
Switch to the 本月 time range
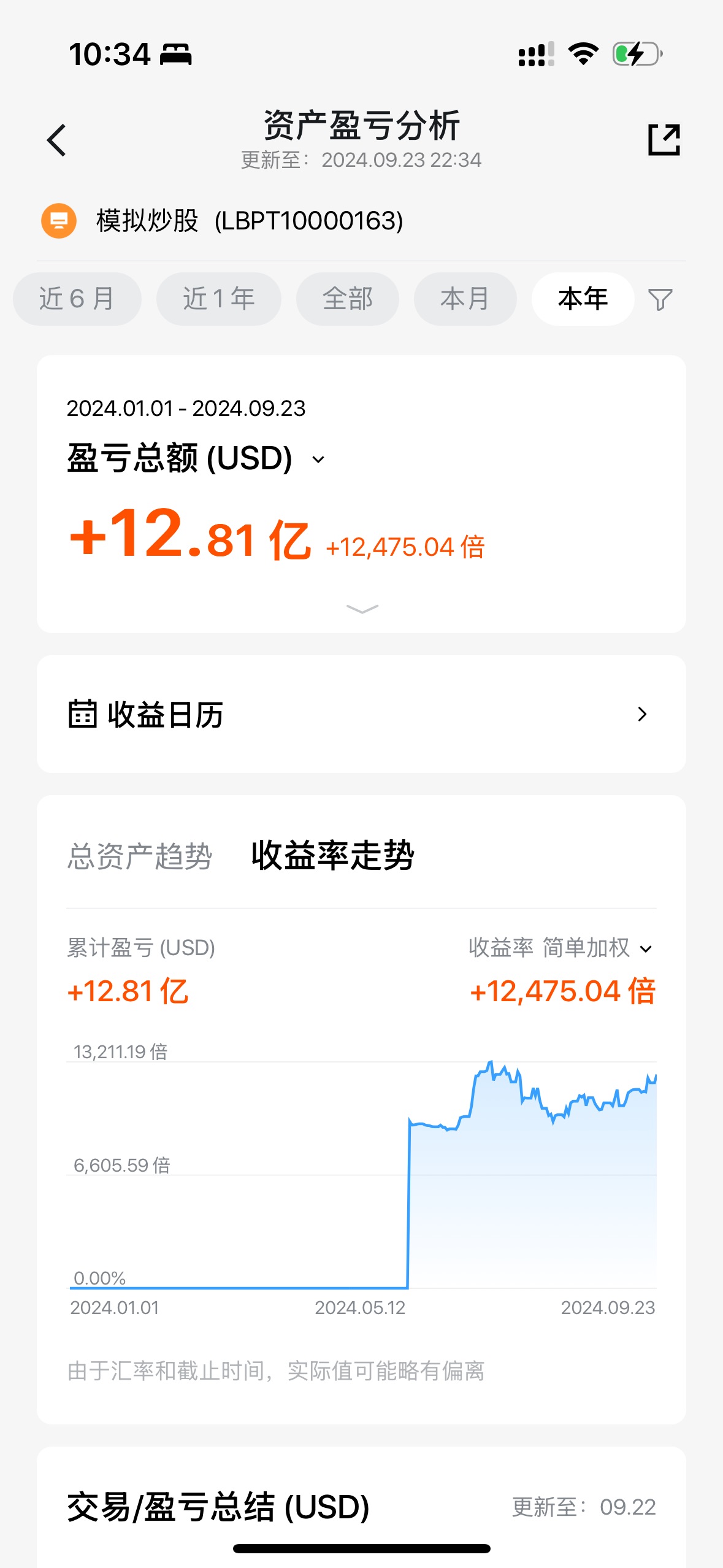(x=465, y=299)
